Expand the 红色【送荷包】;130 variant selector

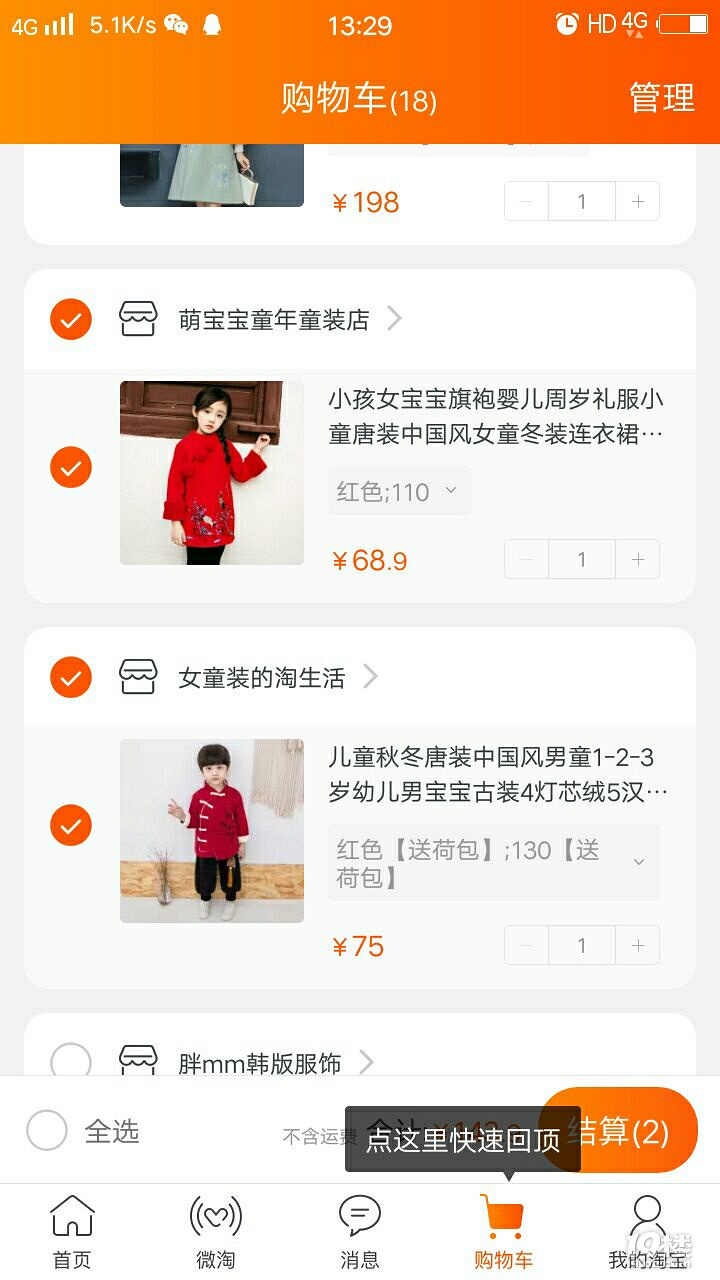493,863
